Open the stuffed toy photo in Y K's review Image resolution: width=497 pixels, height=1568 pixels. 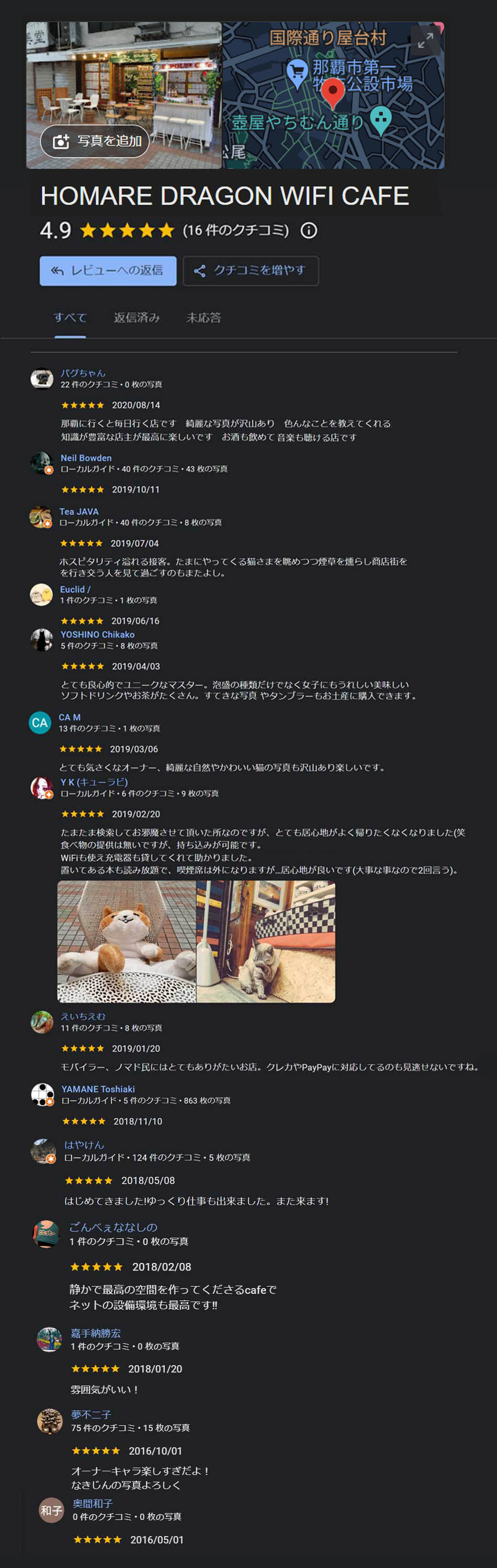127,941
